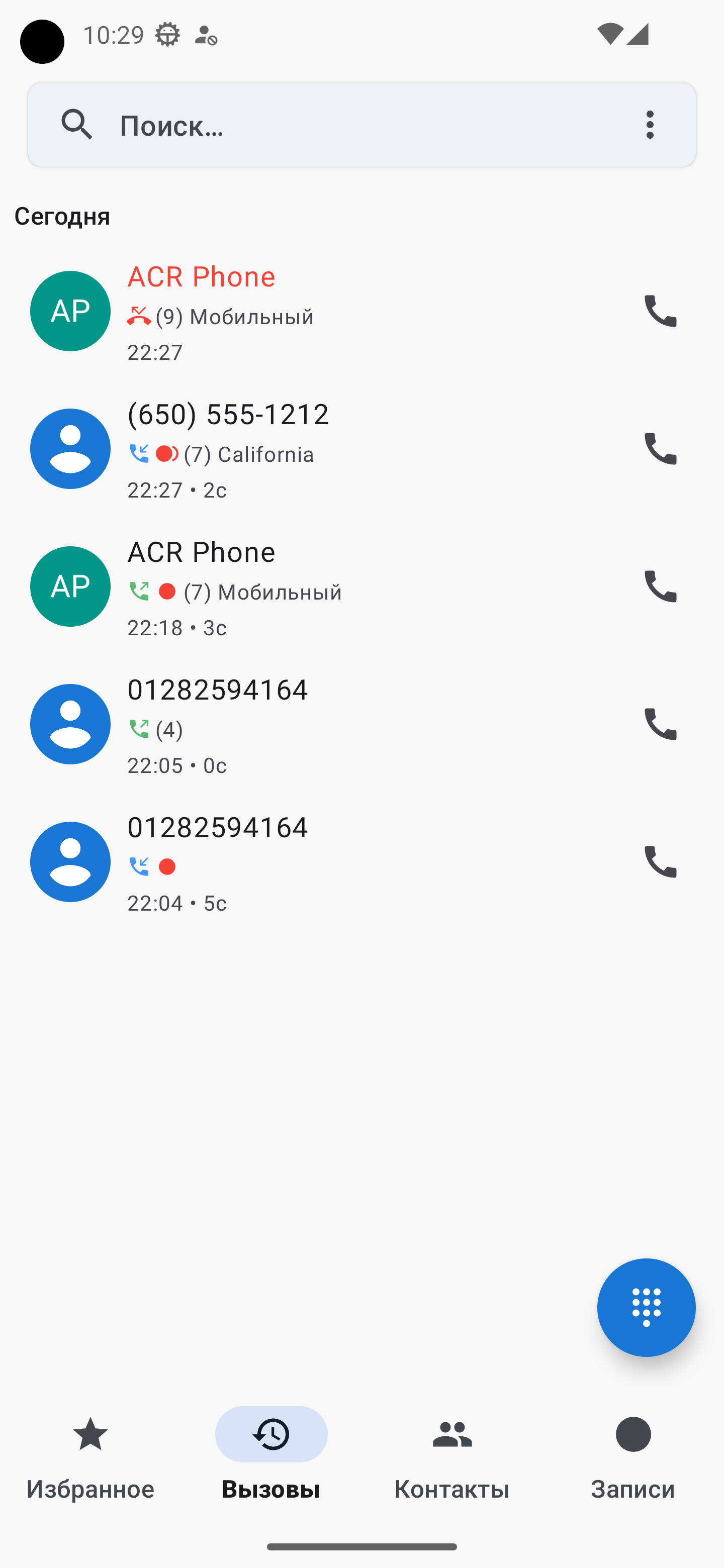Open the dial pad floating button

tap(646, 1307)
